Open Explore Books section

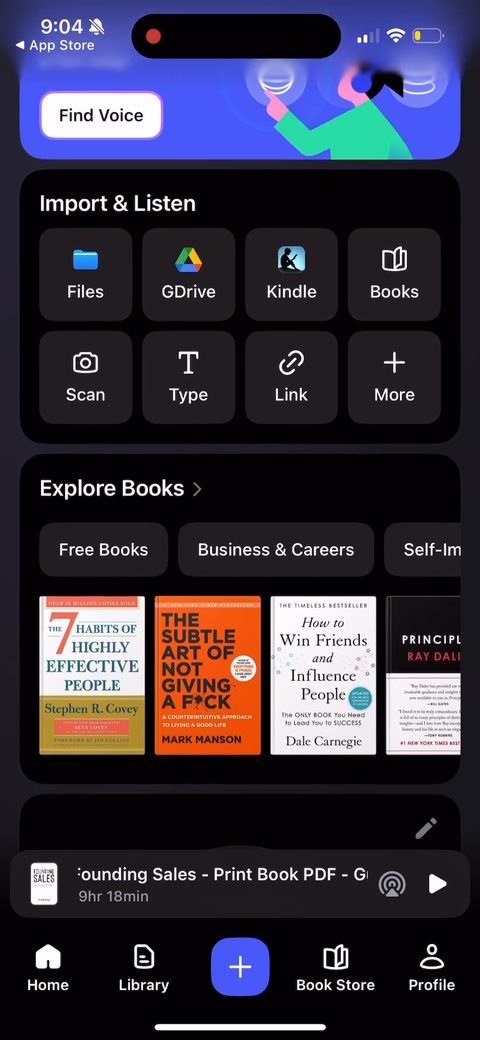[x=121, y=489]
